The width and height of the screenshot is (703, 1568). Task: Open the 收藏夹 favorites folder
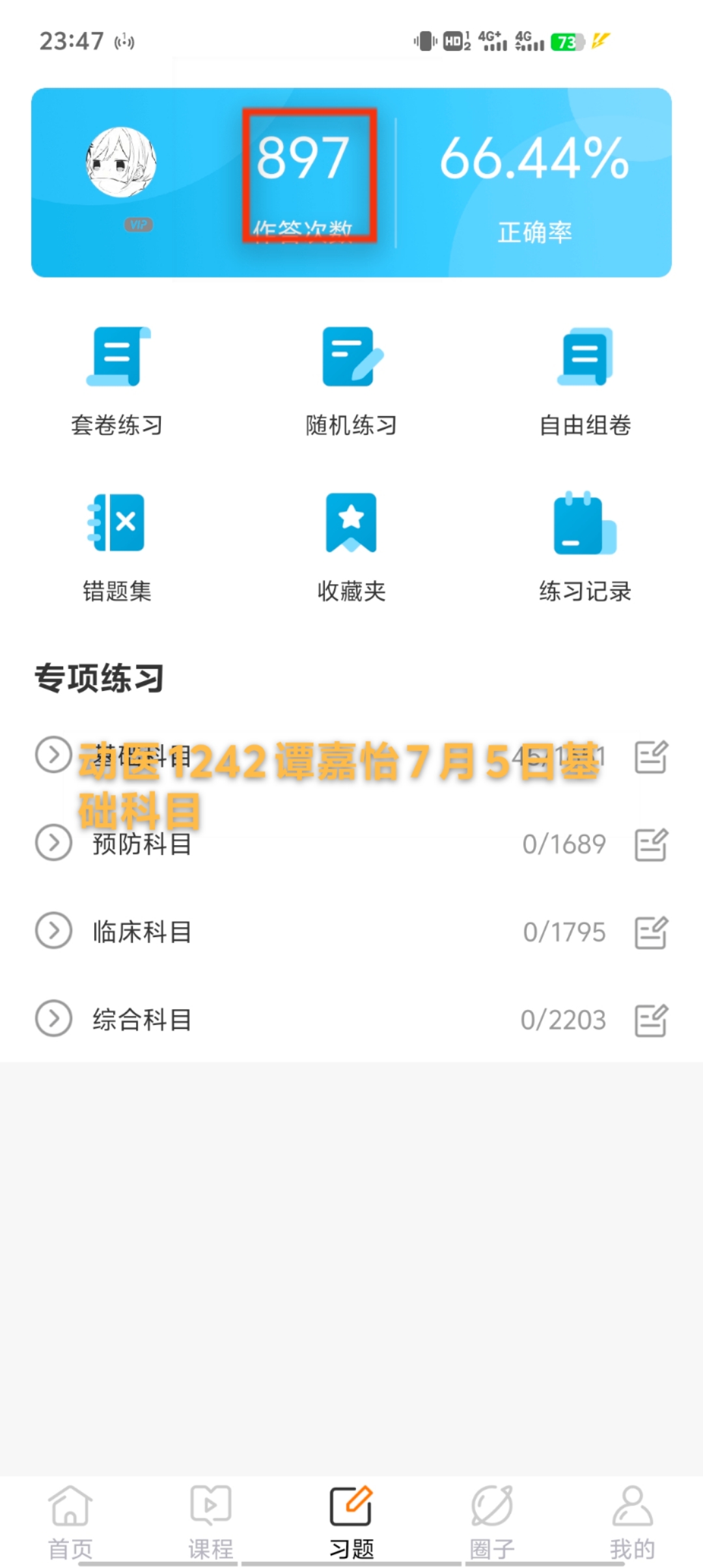click(x=351, y=547)
